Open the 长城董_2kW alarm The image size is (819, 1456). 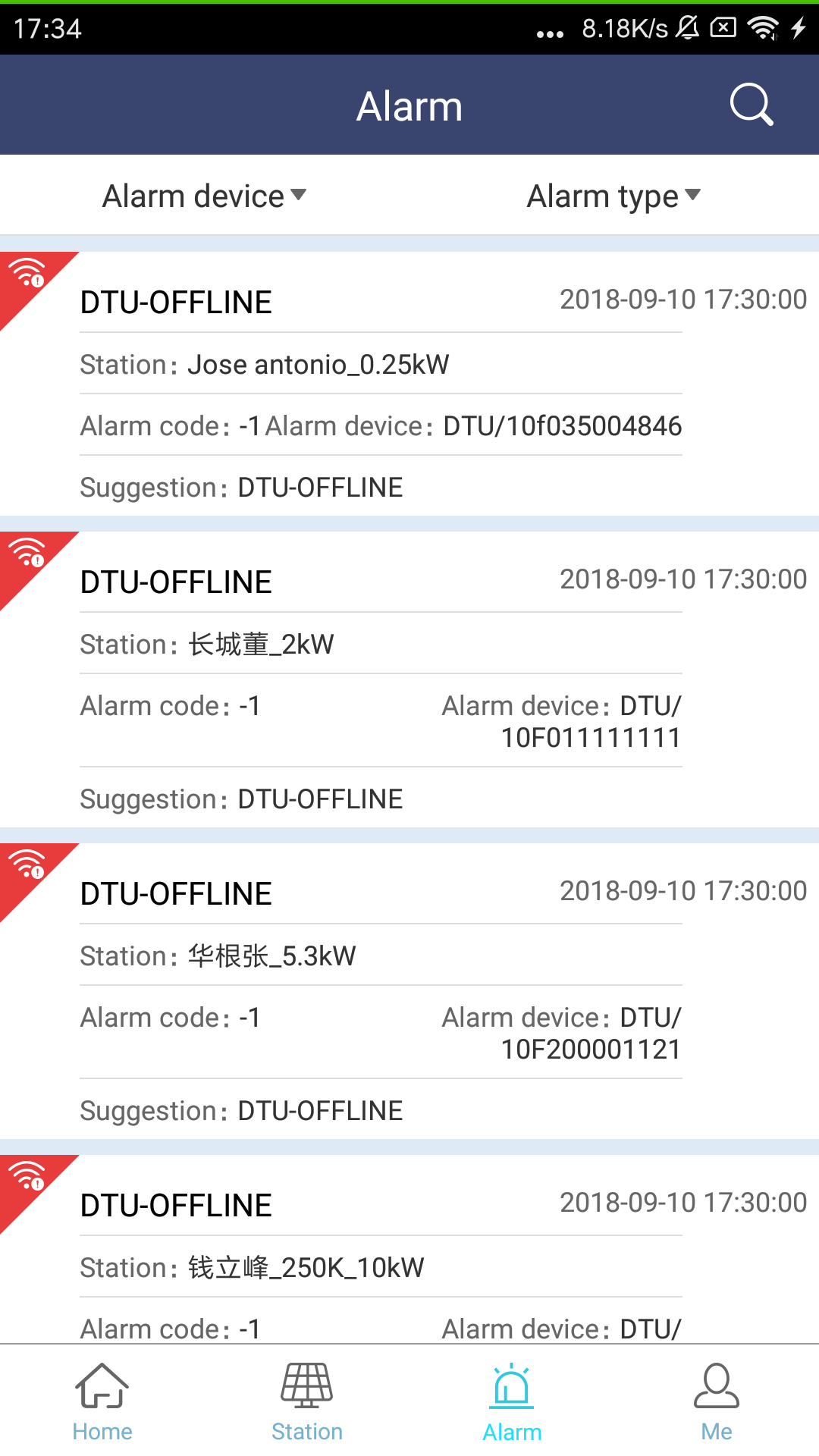tap(409, 679)
